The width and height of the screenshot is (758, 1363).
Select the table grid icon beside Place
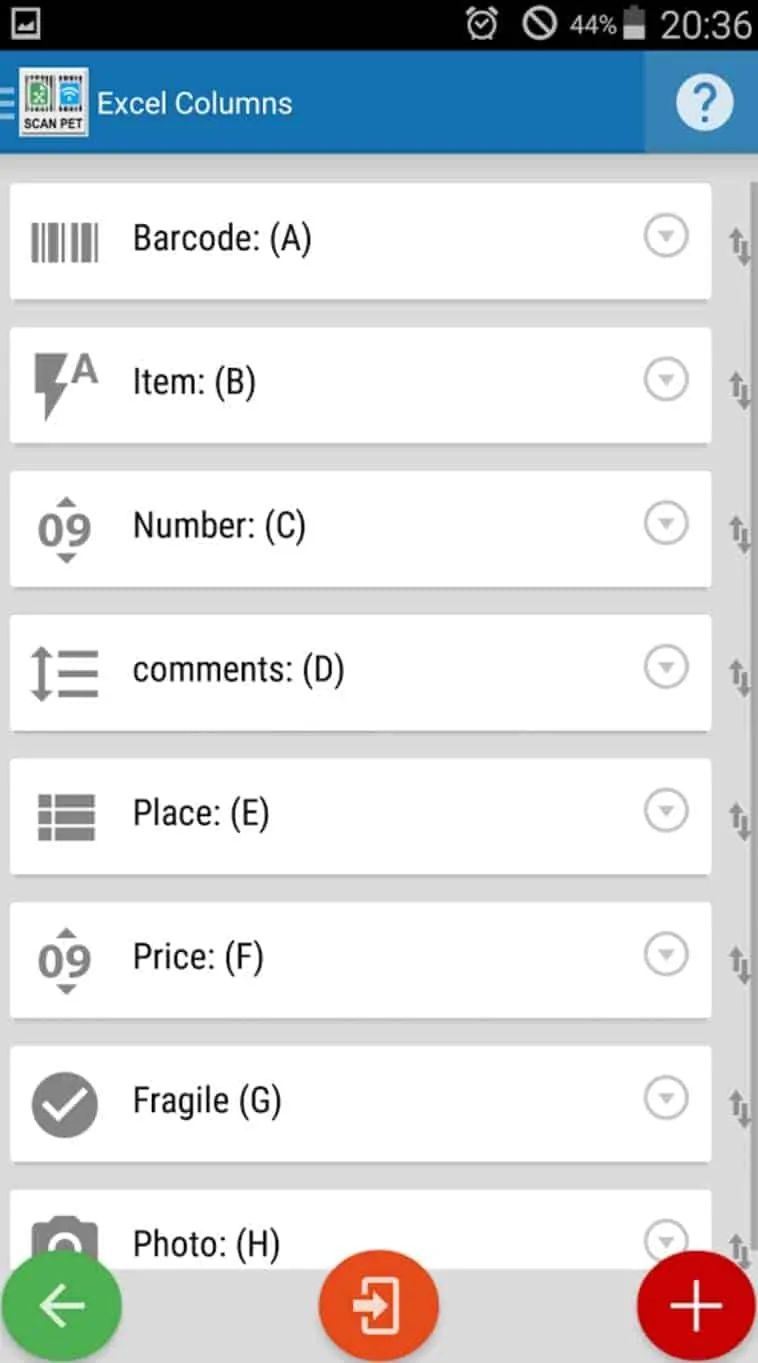[64, 812]
